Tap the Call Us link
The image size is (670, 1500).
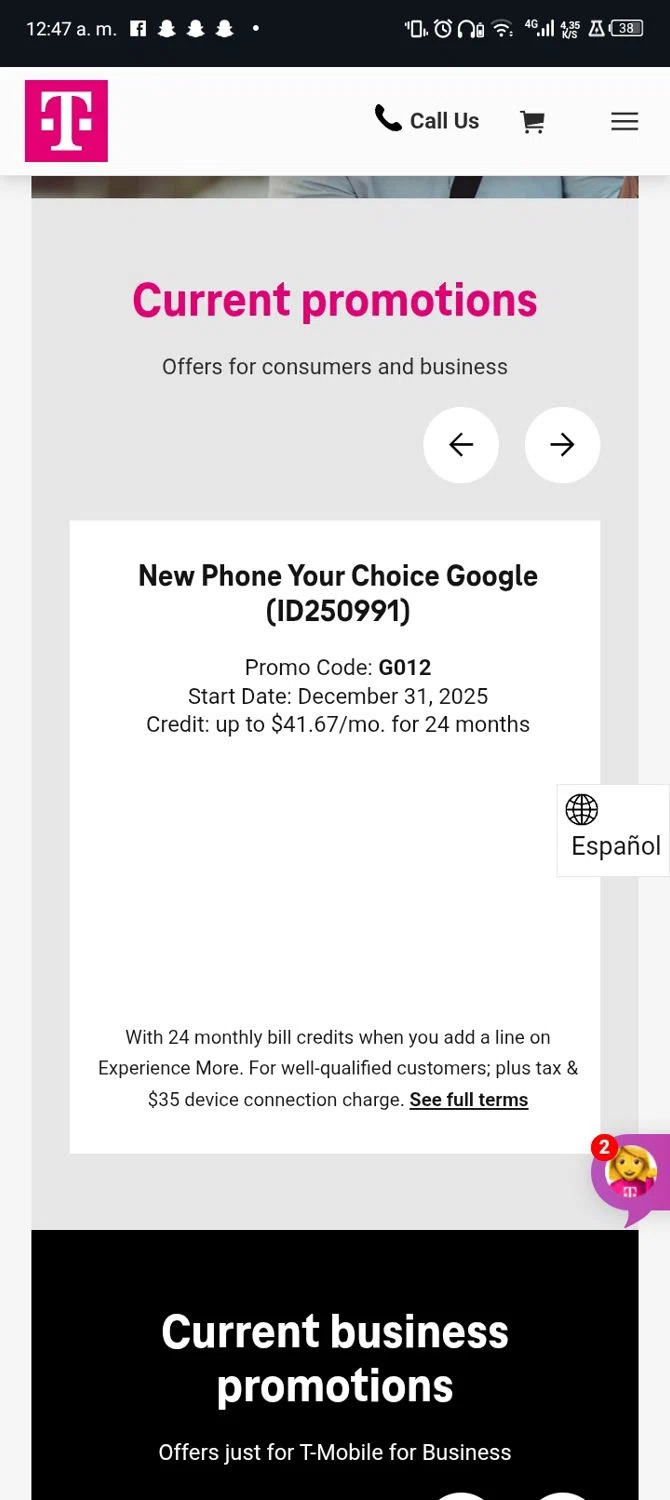[x=427, y=121]
